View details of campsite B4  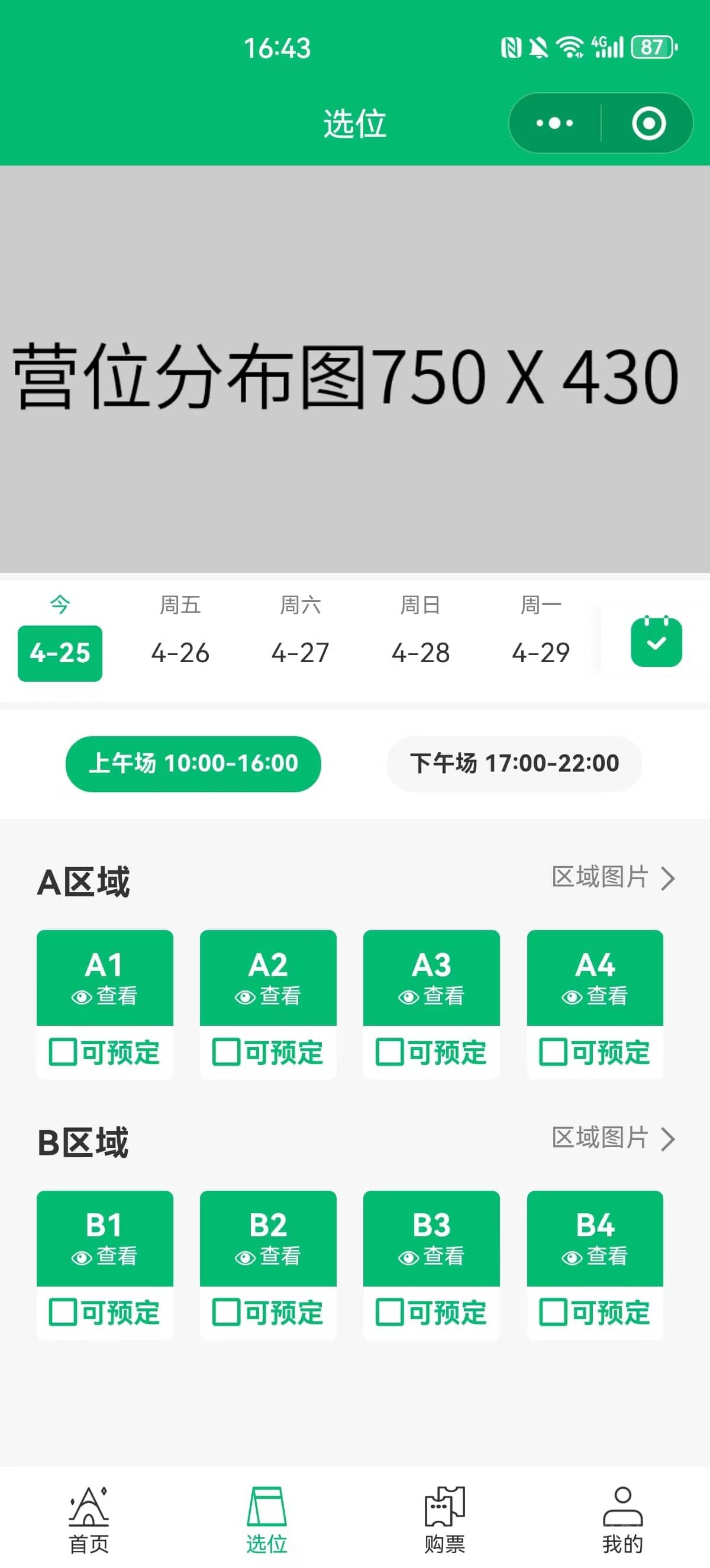[595, 1238]
